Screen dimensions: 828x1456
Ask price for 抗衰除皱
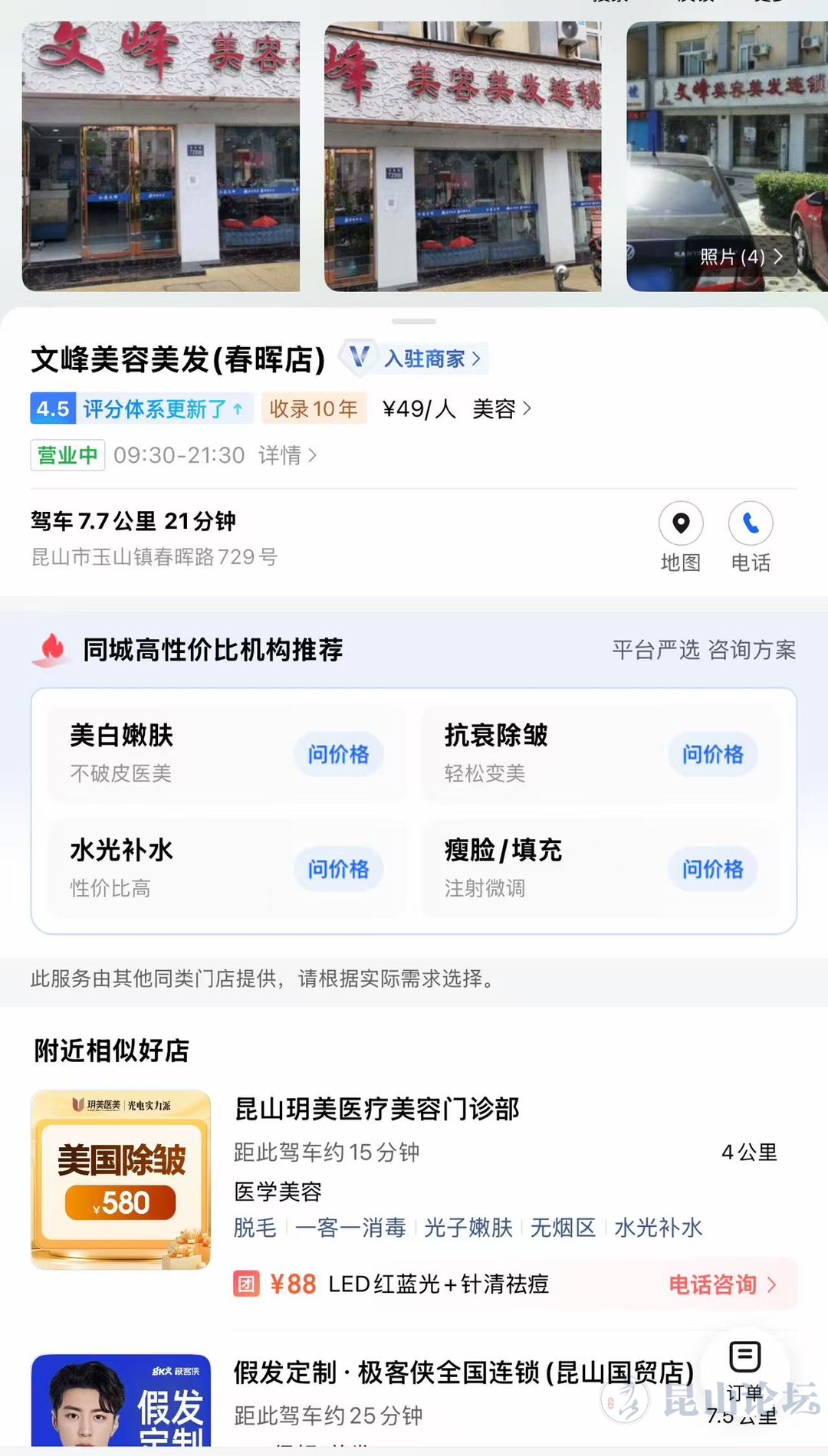point(712,755)
